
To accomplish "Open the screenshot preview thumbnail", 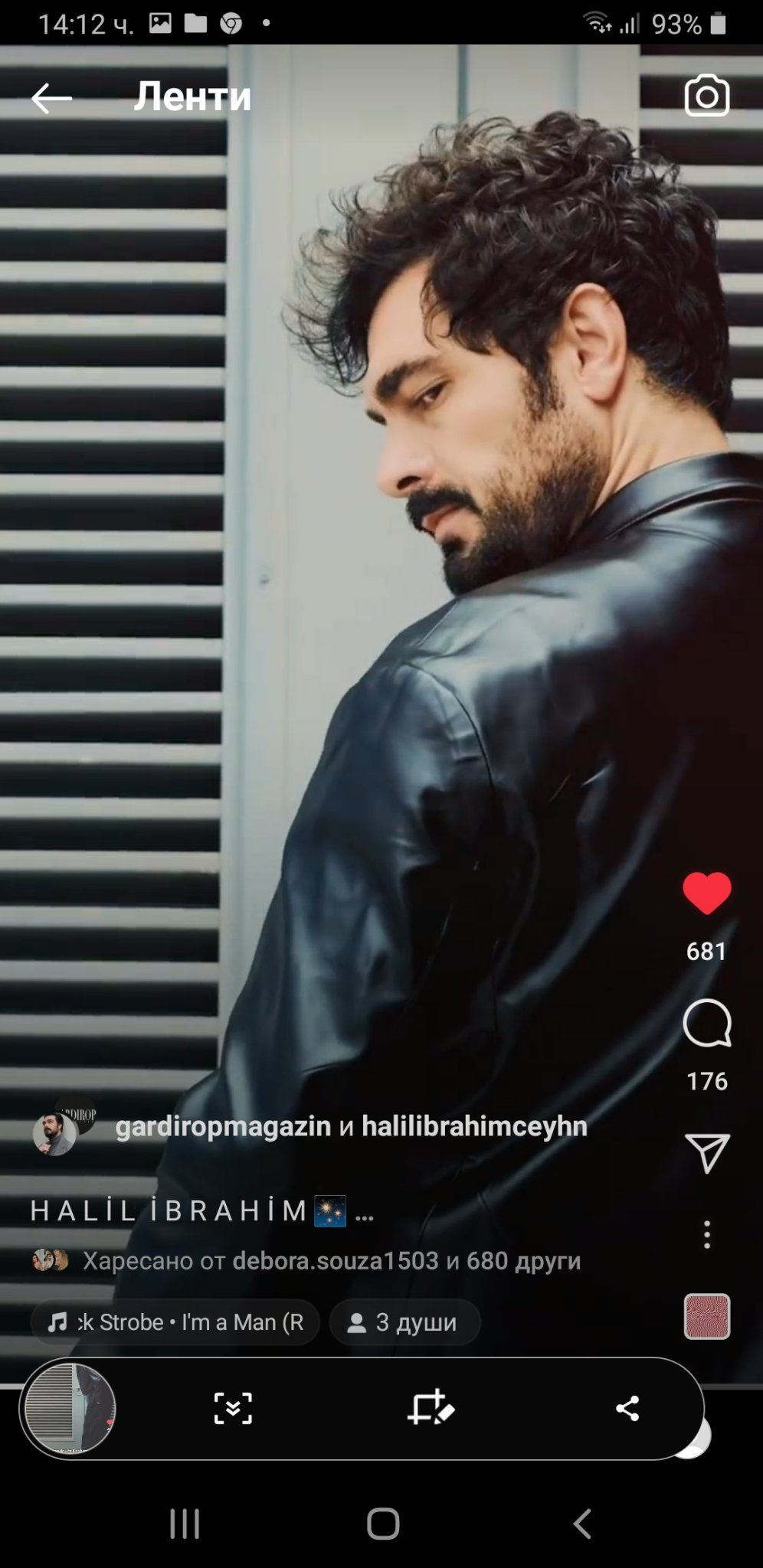I will pyautogui.click(x=70, y=1408).
